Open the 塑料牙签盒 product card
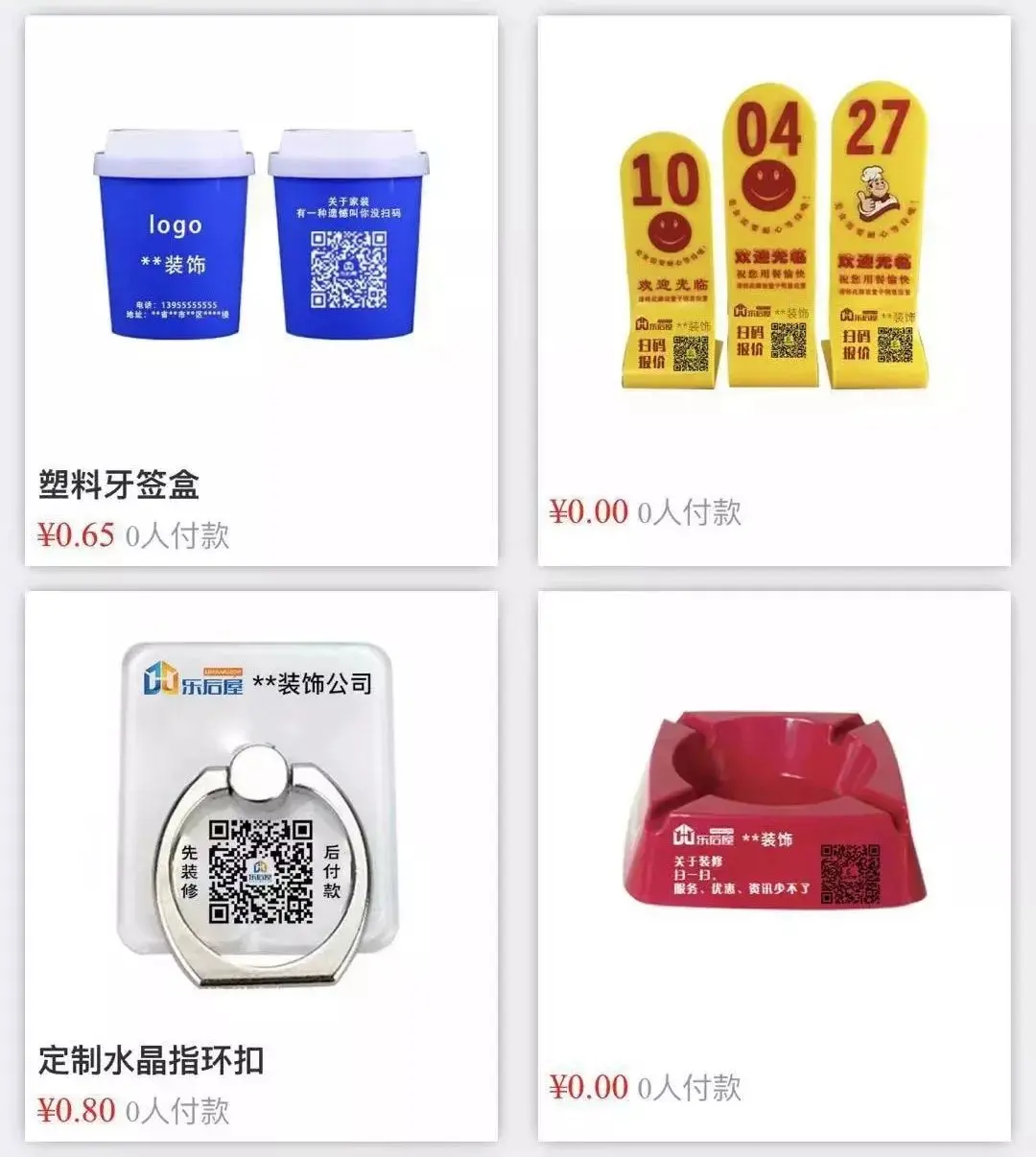Screen dimensions: 1036x1157 260,288
